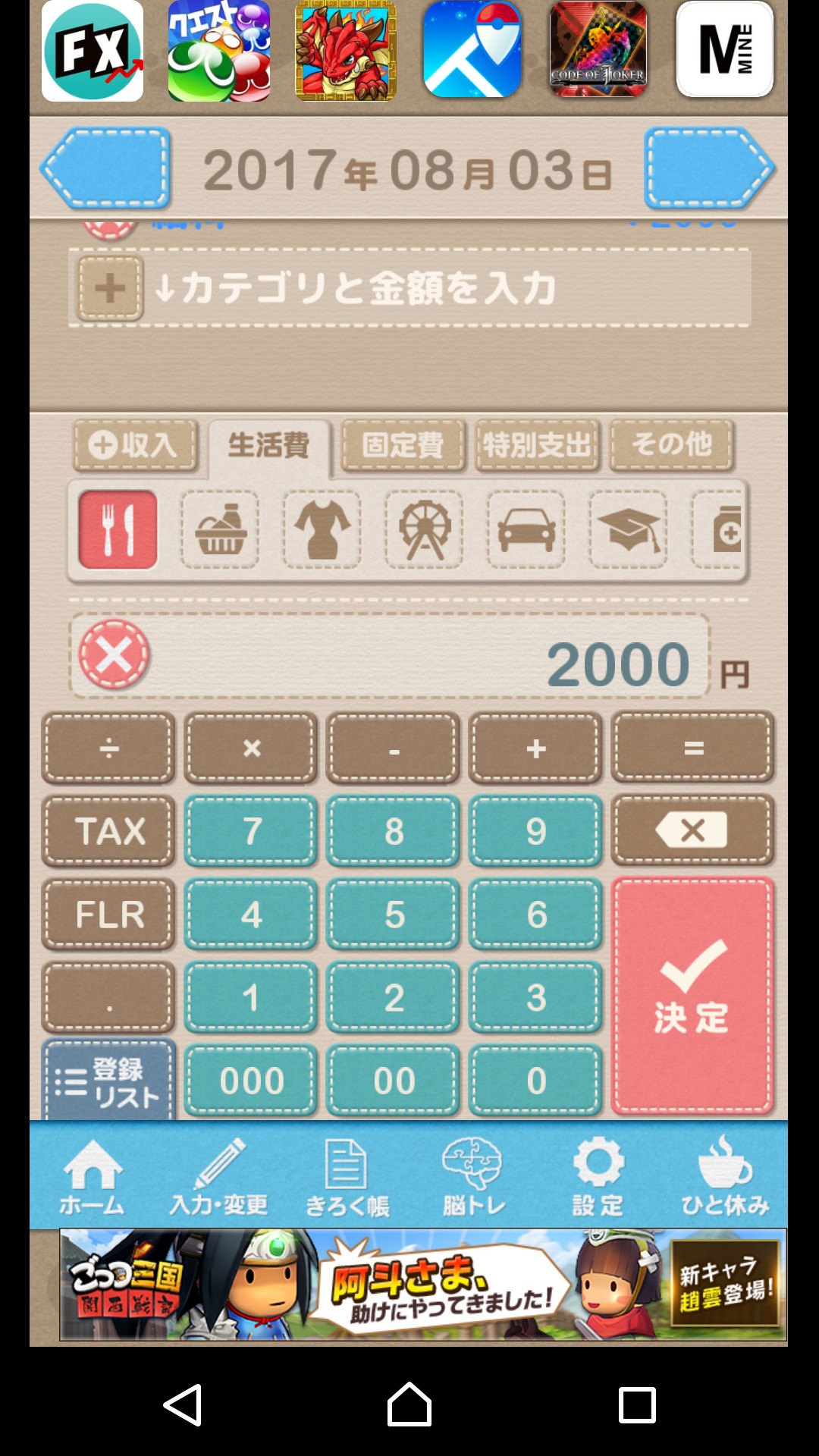Go to the next day with right arrow

709,168
